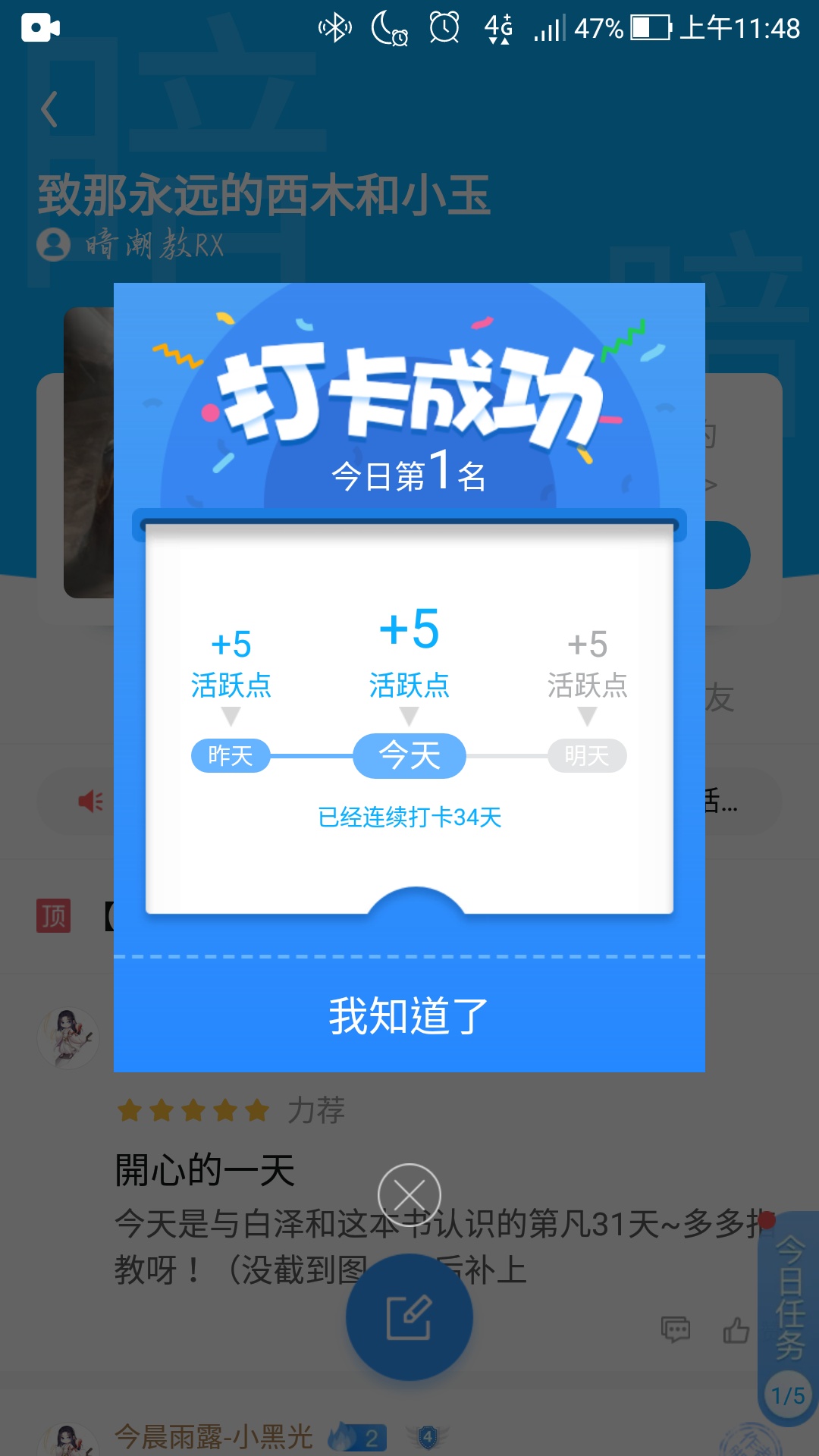Like the 開心的一天 post

pos(736,1329)
